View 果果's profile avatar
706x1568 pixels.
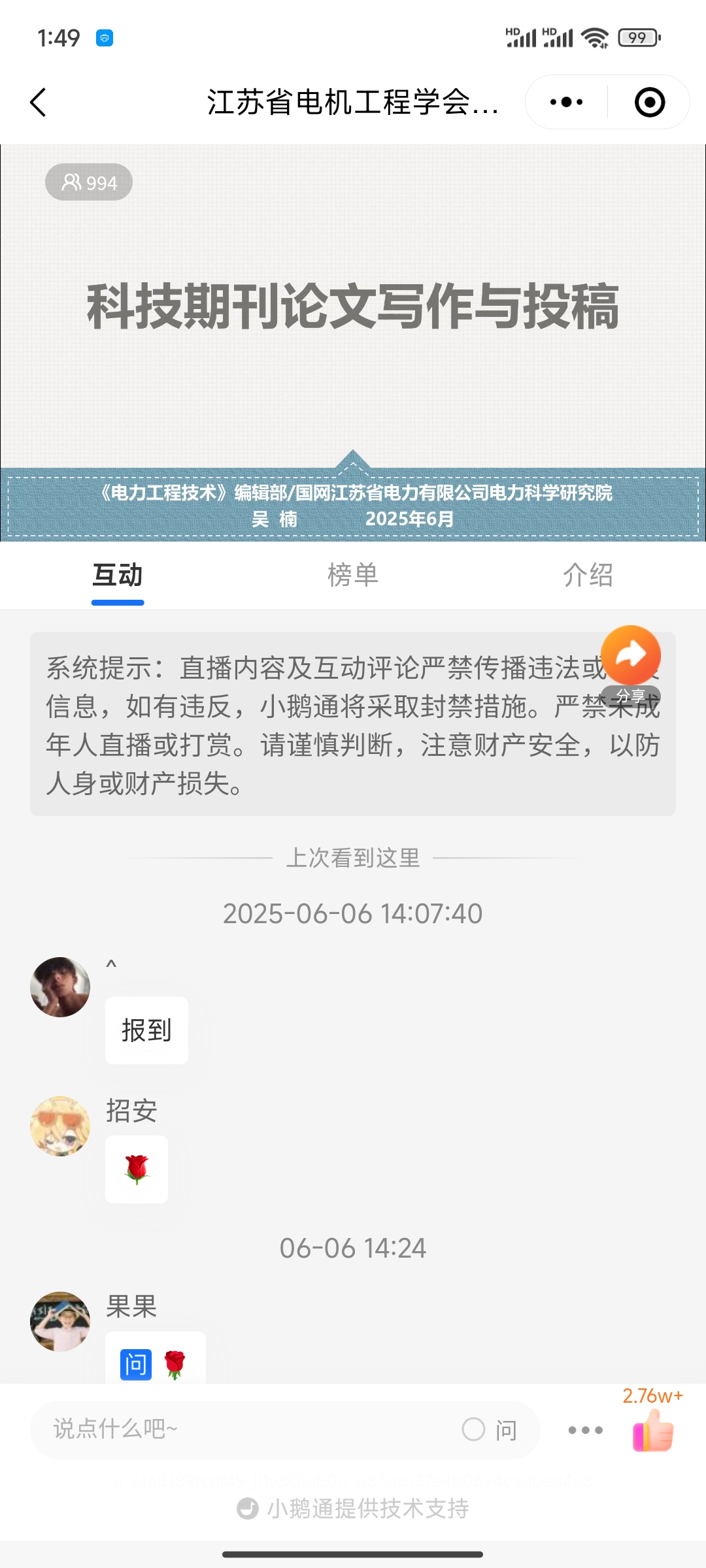[60, 1321]
